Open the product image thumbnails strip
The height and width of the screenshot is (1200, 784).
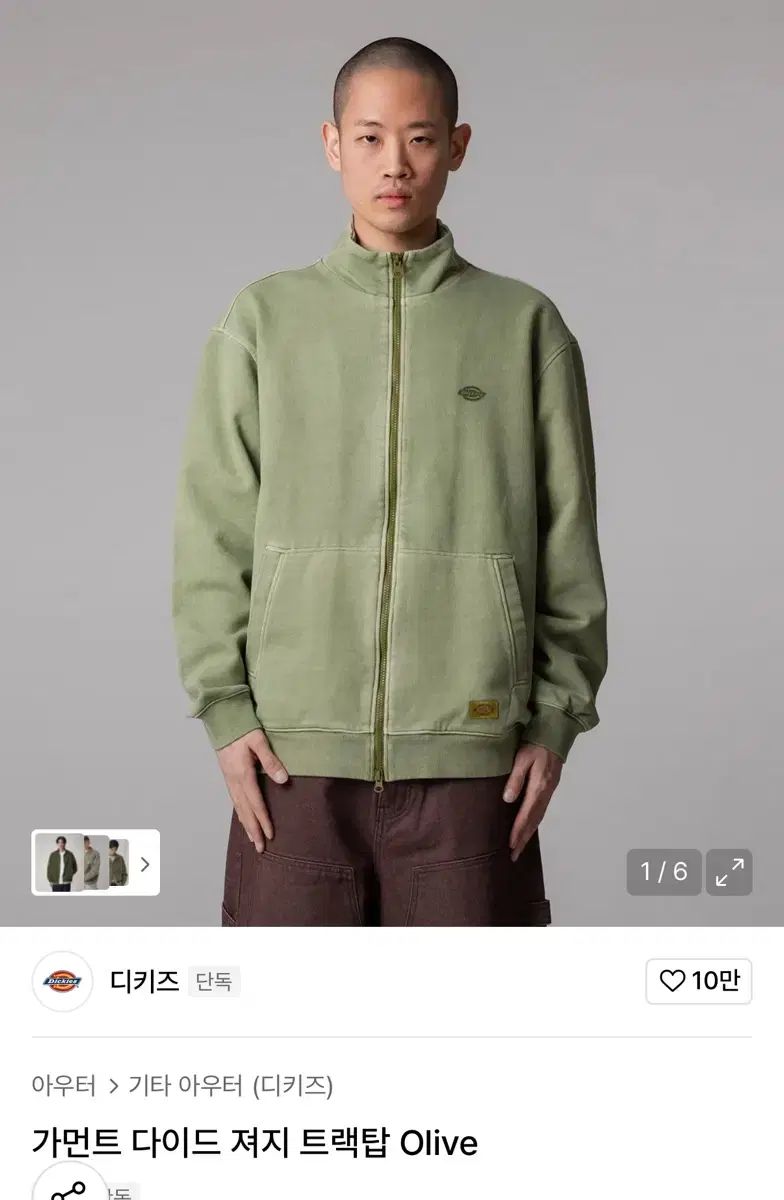(96, 863)
